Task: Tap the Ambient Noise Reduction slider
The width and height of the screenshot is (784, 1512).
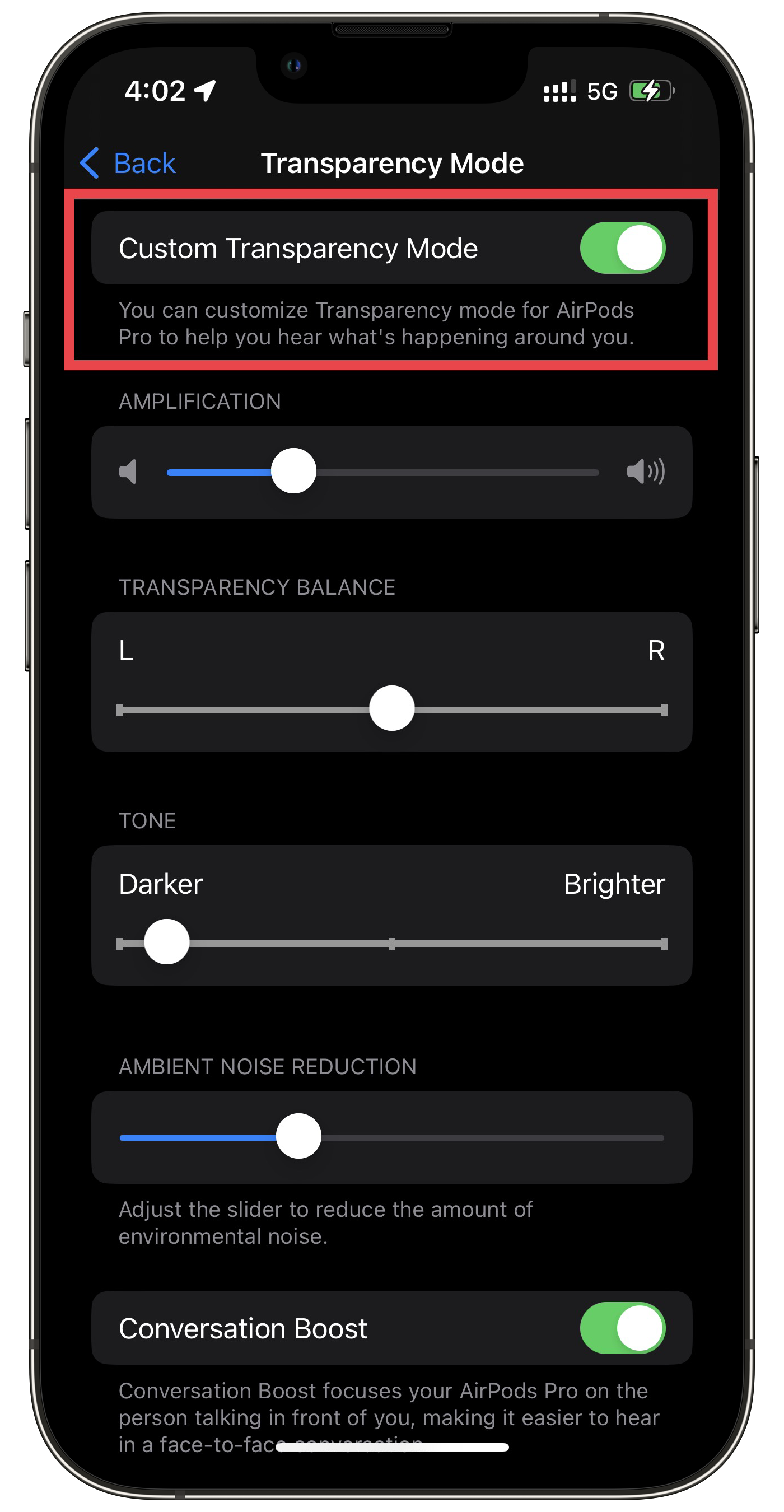Action: [x=391, y=1137]
